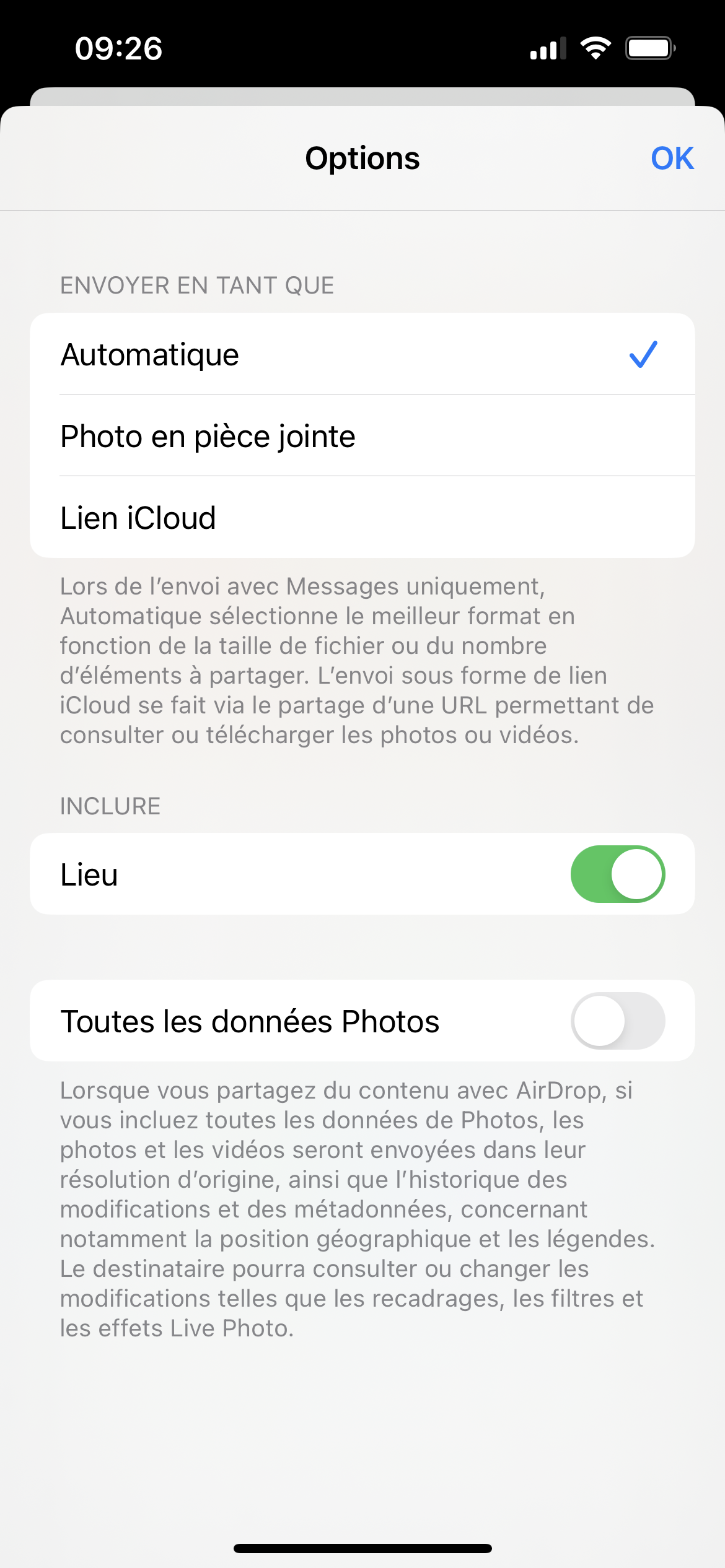Screen dimensions: 725x1568
Task: Disable the Lieu toggle
Action: 617,874
